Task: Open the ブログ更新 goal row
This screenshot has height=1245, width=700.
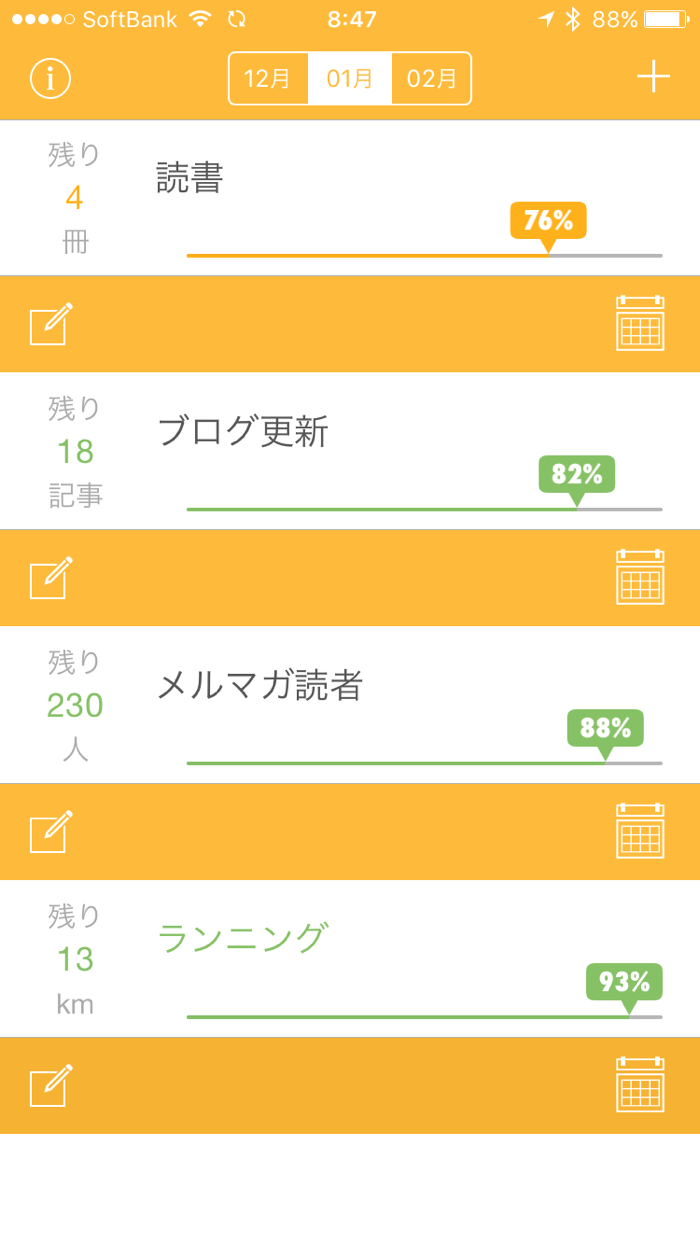Action: [x=350, y=451]
